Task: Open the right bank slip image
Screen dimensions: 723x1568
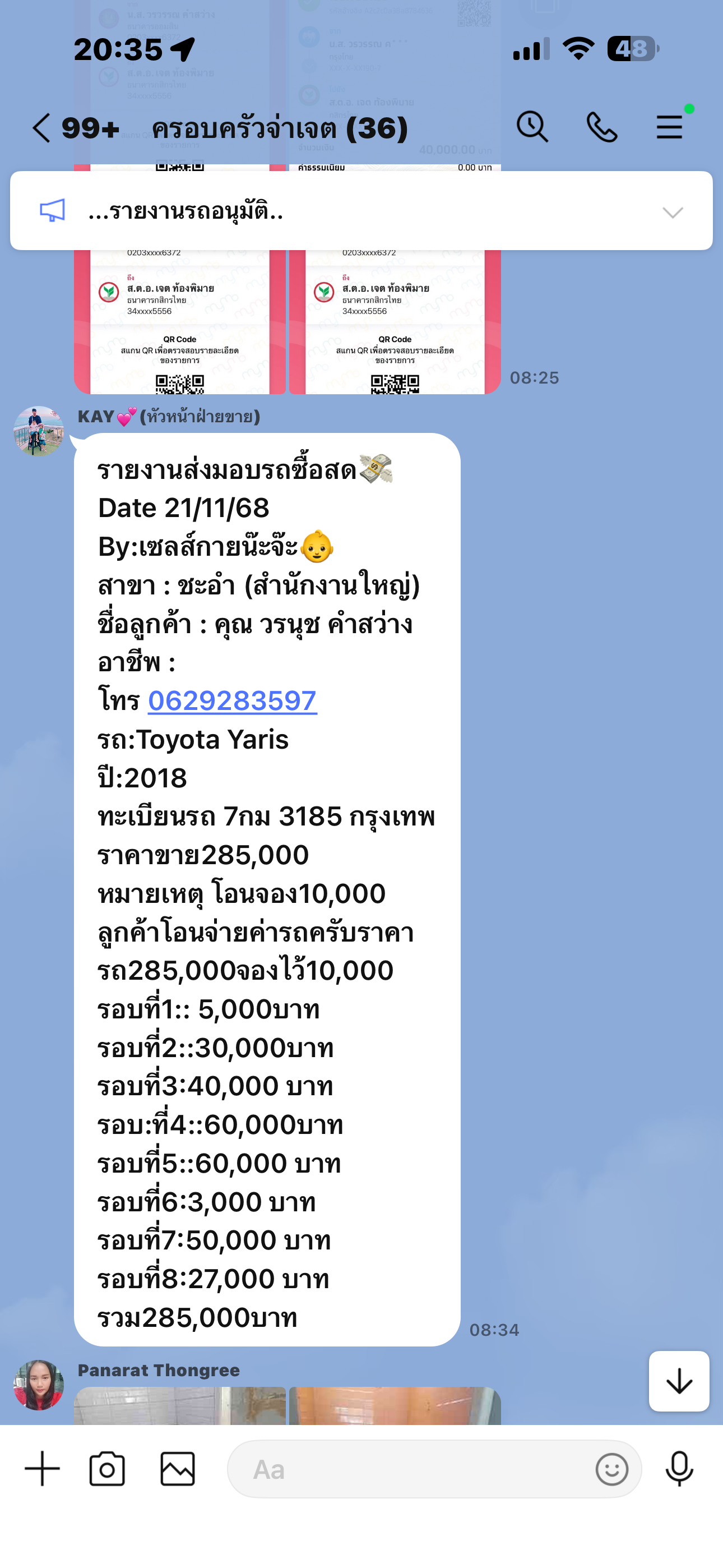Action: click(395, 322)
